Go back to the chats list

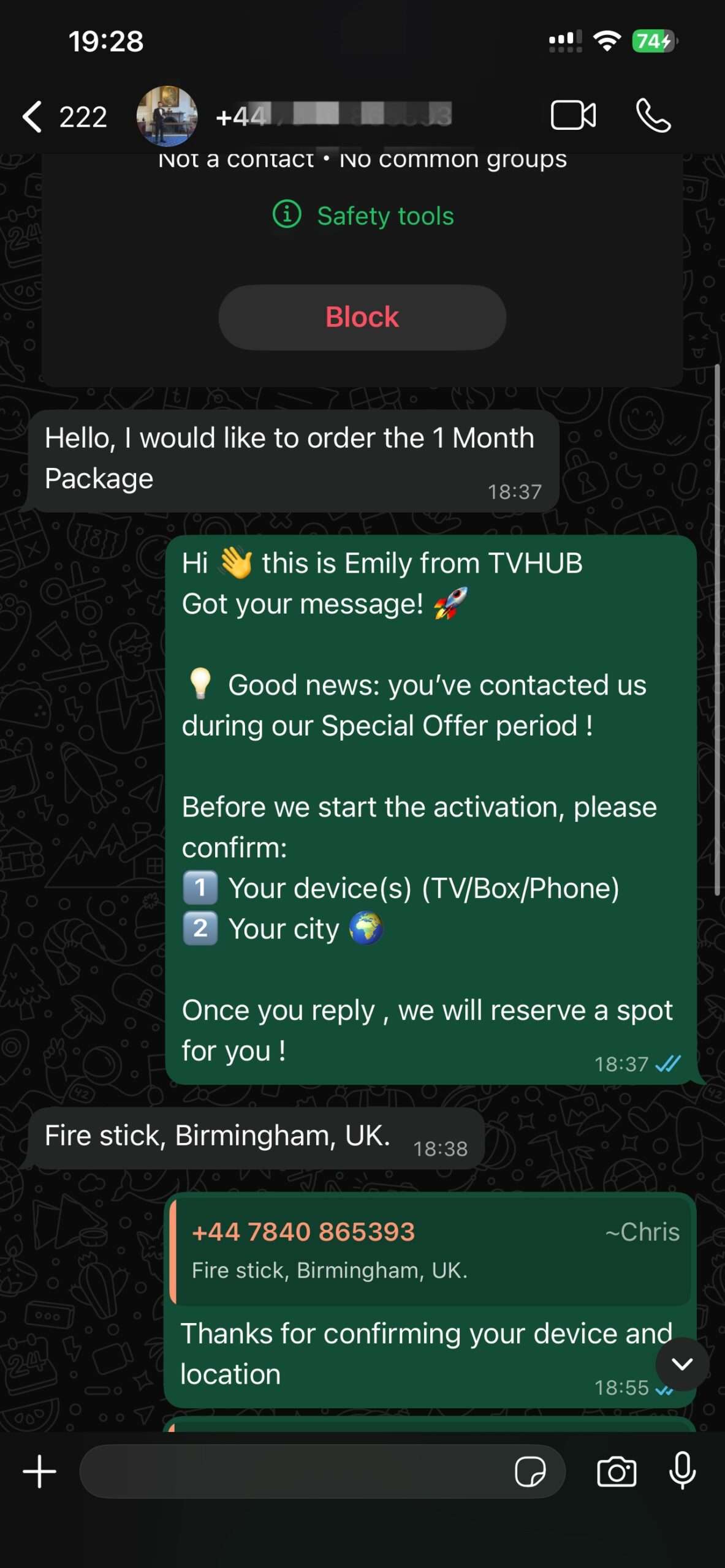click(34, 116)
